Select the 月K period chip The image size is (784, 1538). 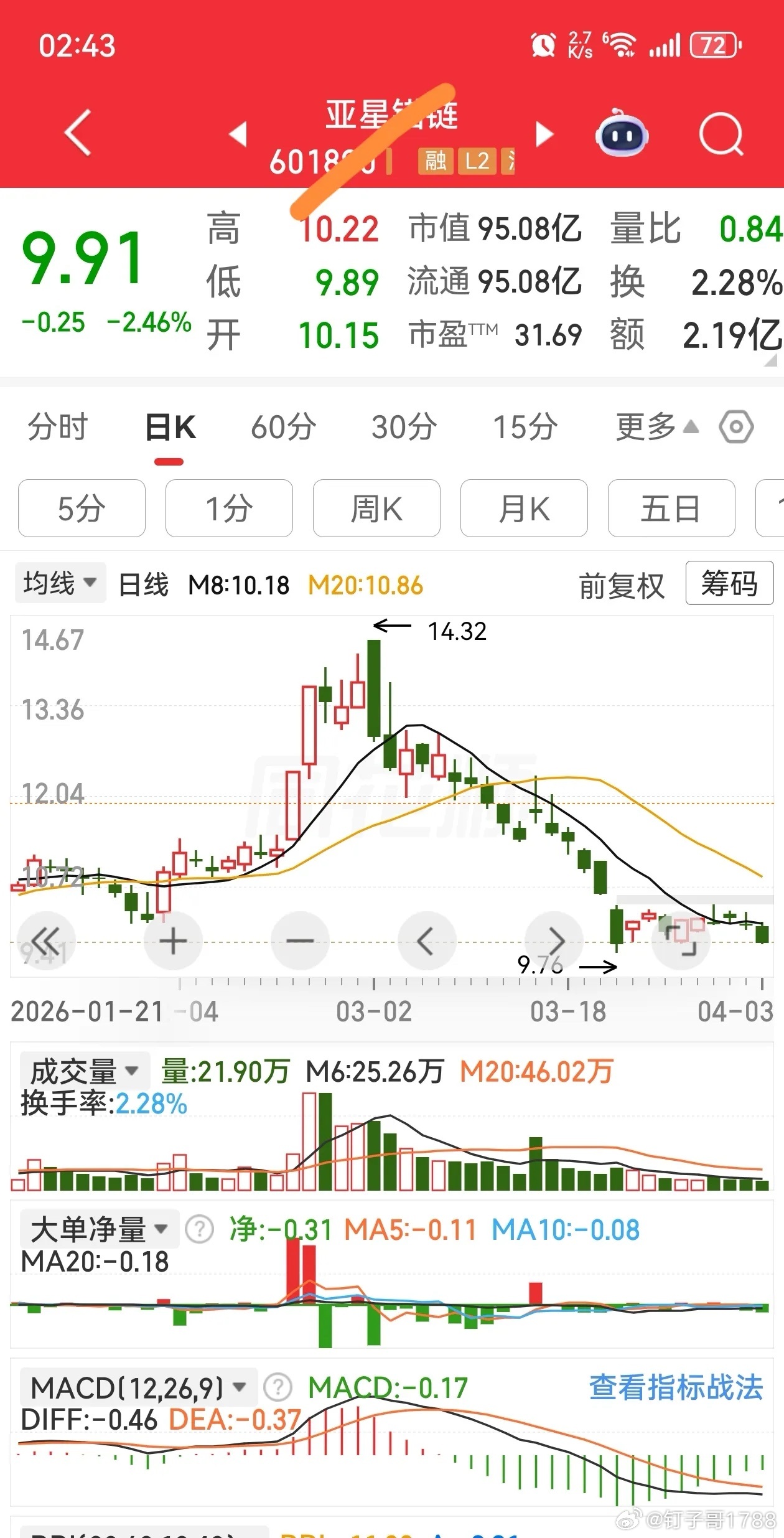(524, 509)
